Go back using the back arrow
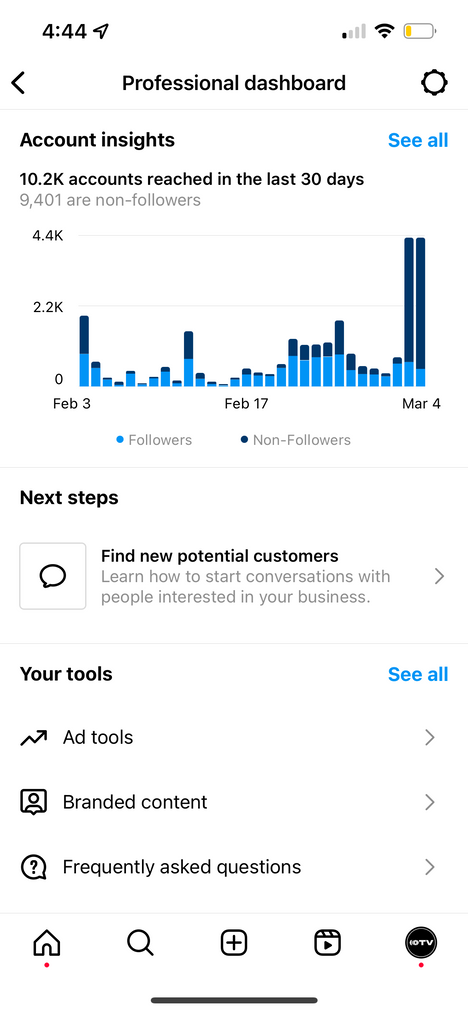The width and height of the screenshot is (468, 1013). click(18, 83)
